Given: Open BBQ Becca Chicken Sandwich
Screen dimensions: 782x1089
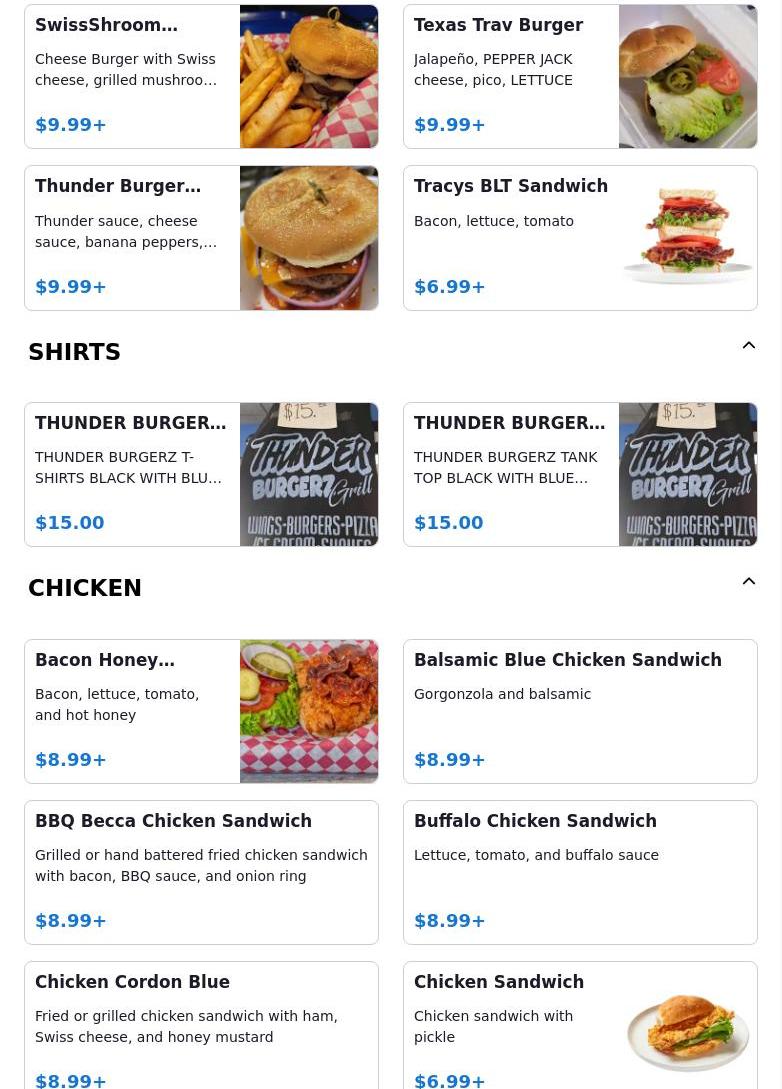Looking at the screenshot, I should tap(201, 872).
